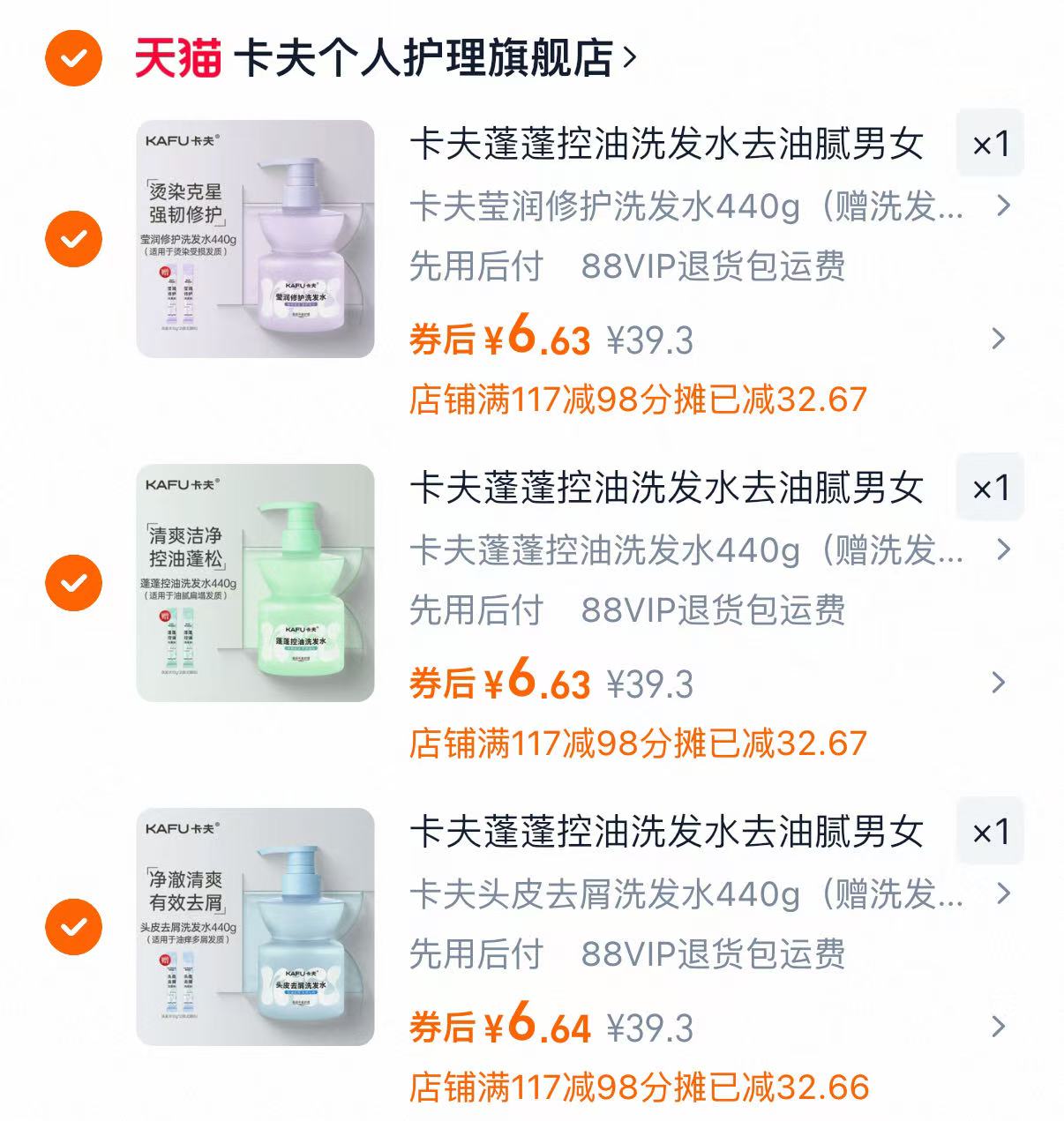The width and height of the screenshot is (1064, 1121).
Task: Open price details chevron for ¥6.63 first item
Action: coord(1000,338)
